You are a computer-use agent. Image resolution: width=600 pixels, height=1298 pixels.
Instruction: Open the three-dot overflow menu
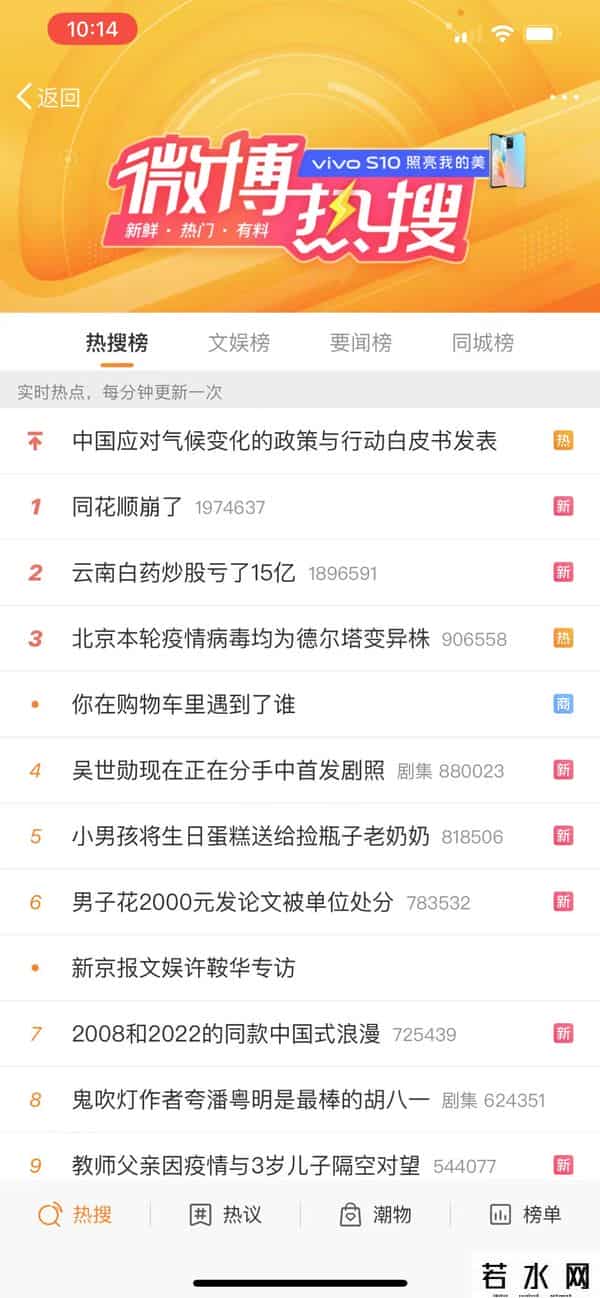(564, 97)
